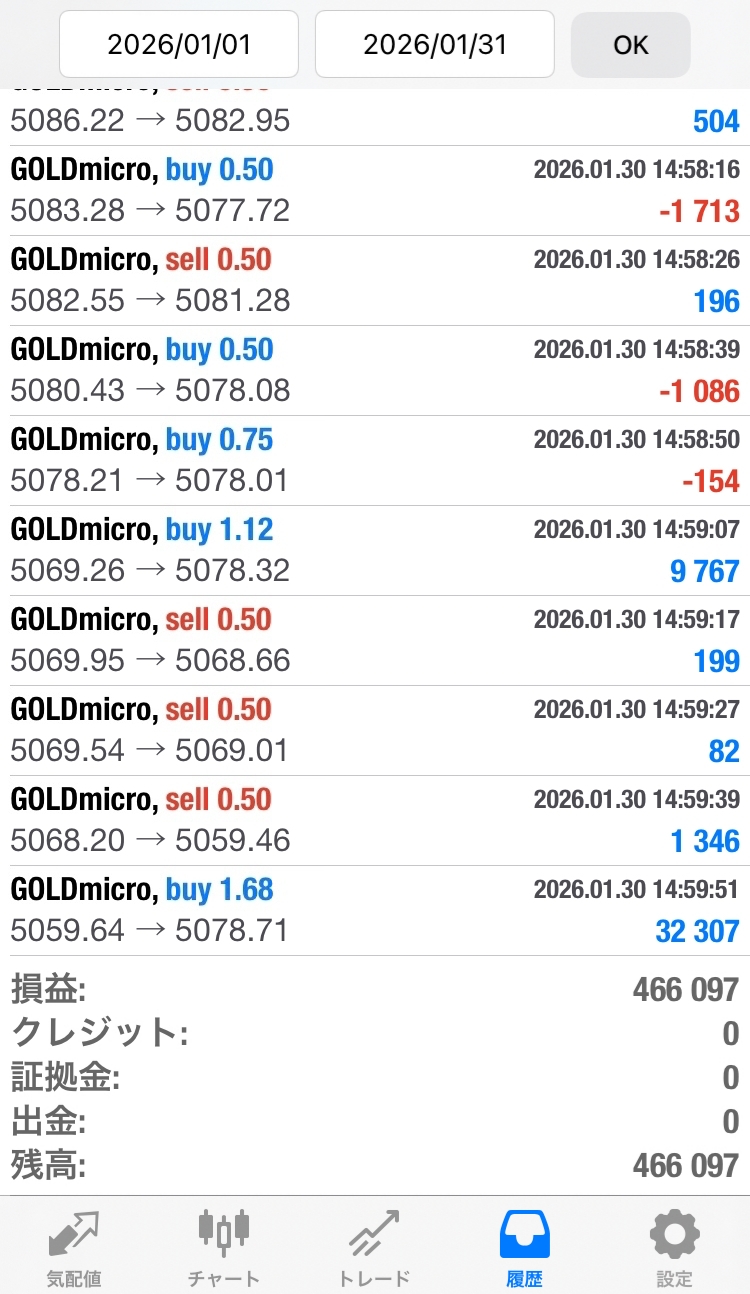
Task: Show details of the 14:59:39 sell trade
Action: coord(375,820)
